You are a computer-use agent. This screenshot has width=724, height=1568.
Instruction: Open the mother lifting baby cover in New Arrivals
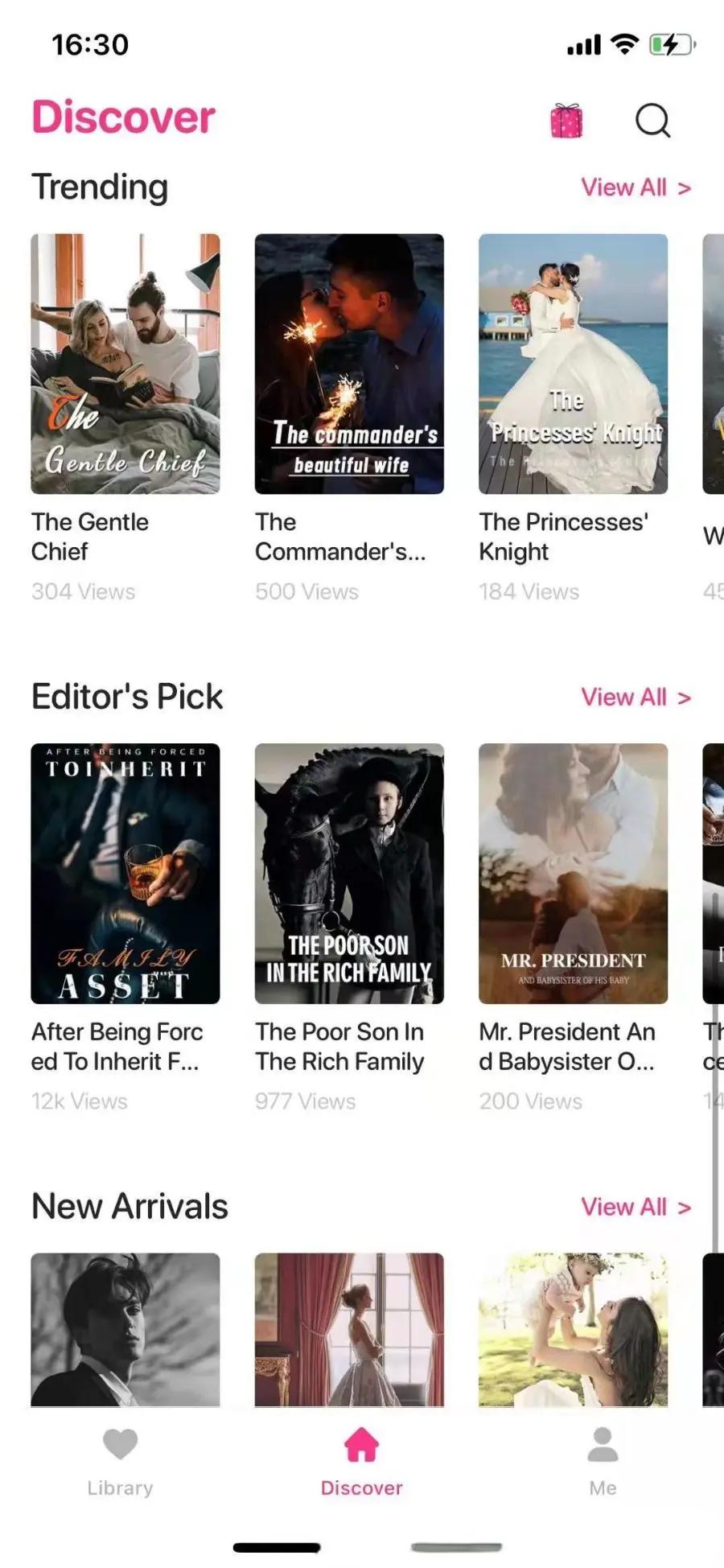tap(573, 1329)
